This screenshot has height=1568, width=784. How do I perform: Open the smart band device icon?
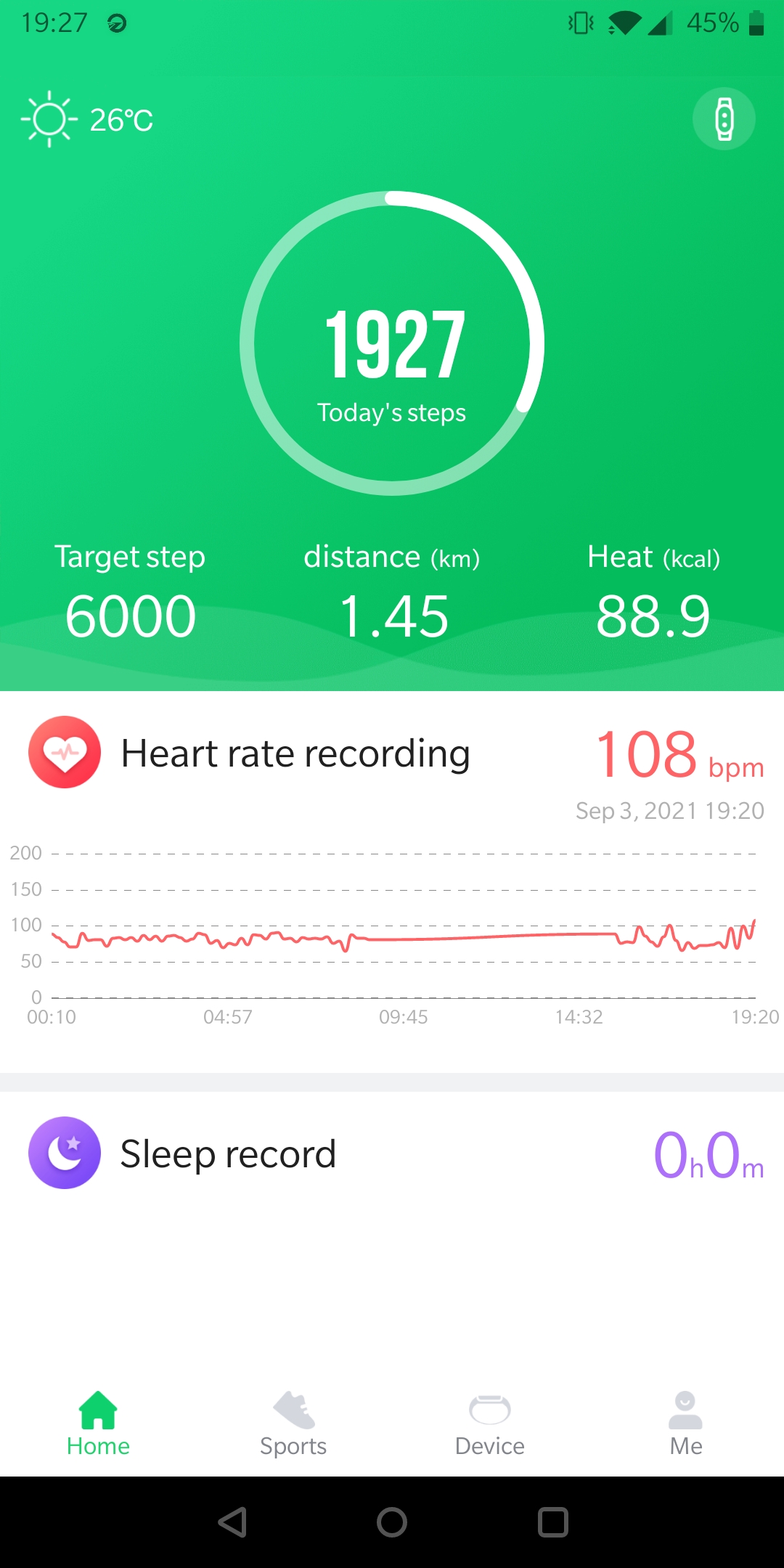coord(724,119)
